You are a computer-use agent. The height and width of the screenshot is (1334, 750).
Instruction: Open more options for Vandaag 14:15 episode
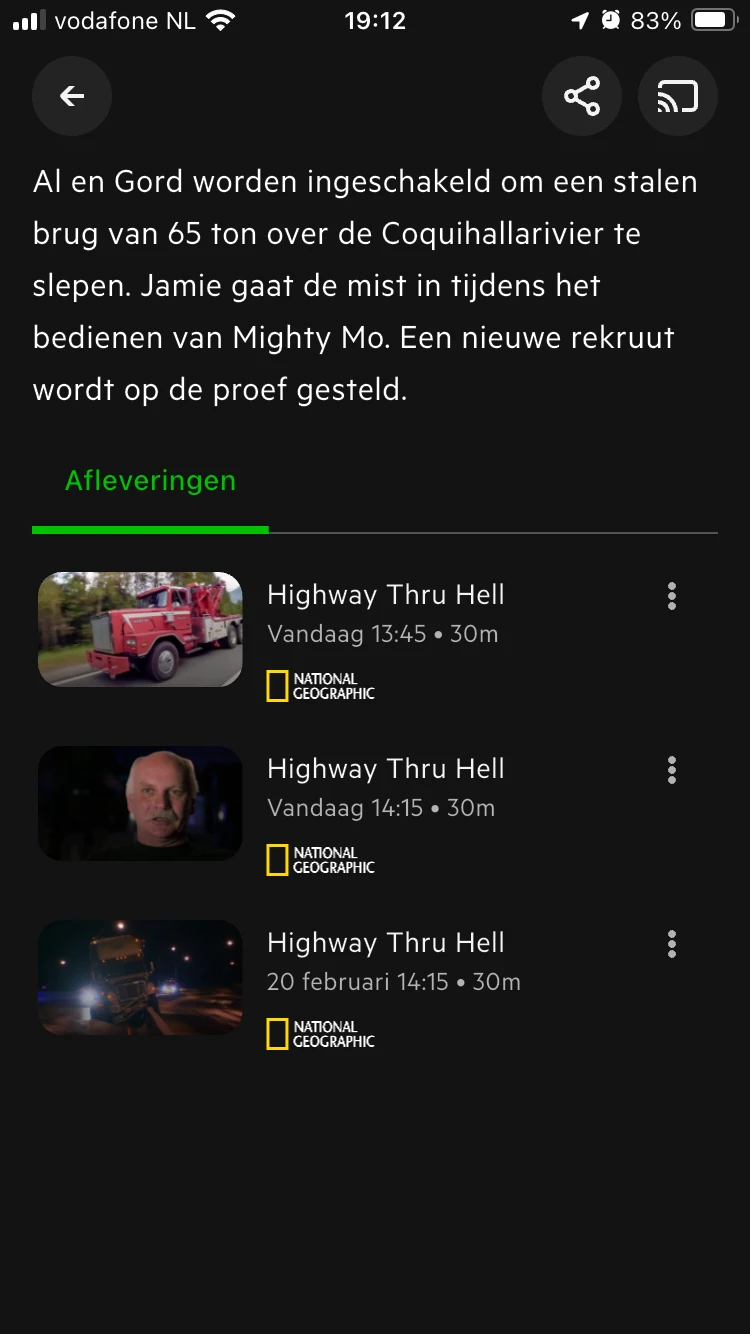(x=672, y=770)
